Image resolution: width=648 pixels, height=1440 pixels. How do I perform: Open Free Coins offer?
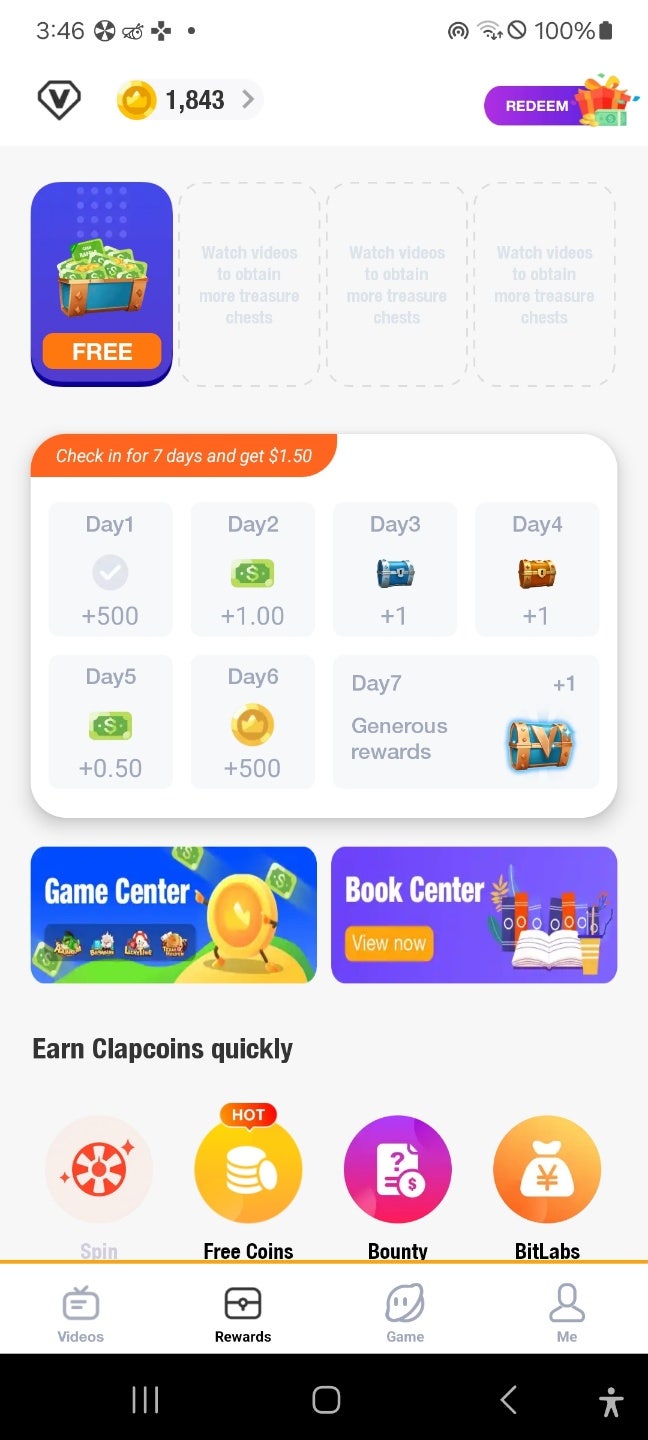(x=248, y=1170)
